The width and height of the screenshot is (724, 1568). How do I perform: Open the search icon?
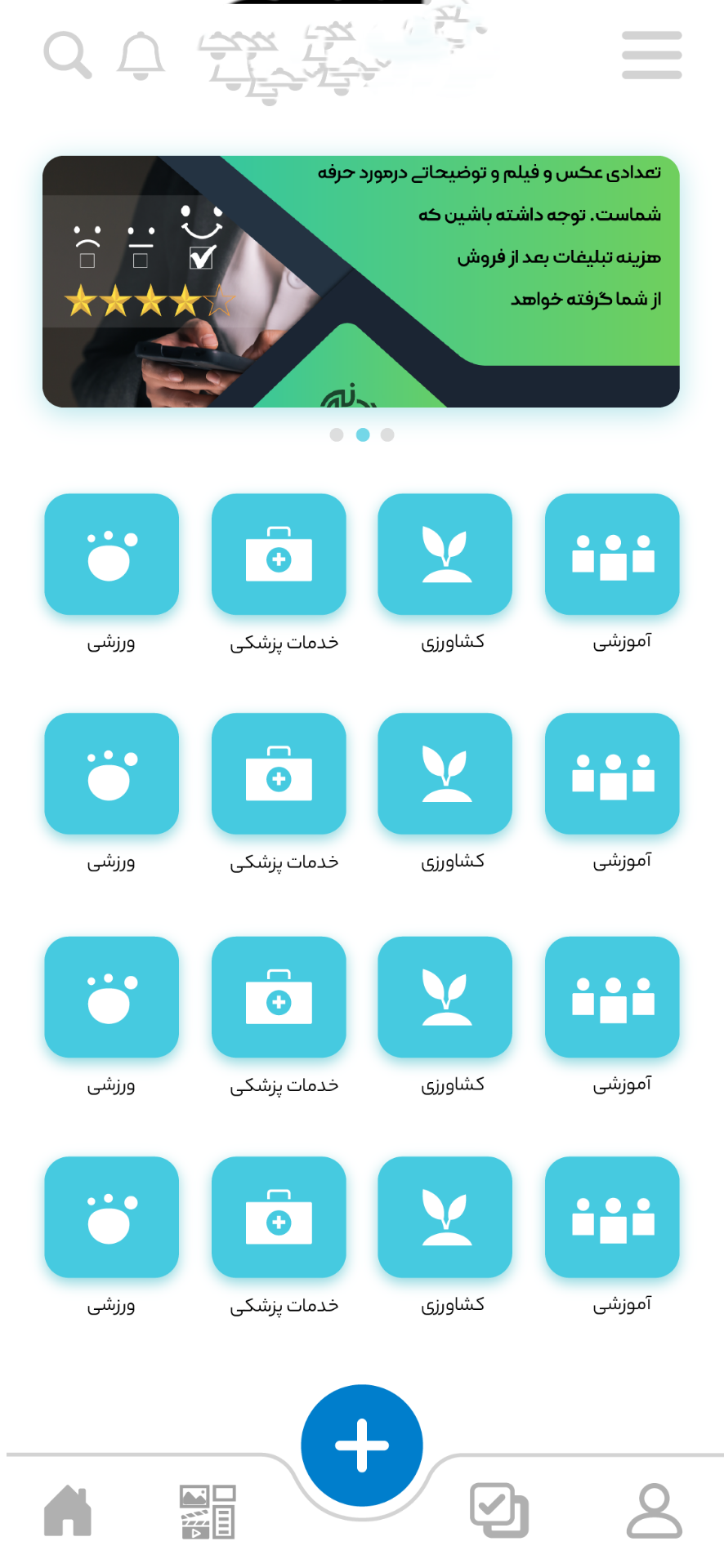67,56
